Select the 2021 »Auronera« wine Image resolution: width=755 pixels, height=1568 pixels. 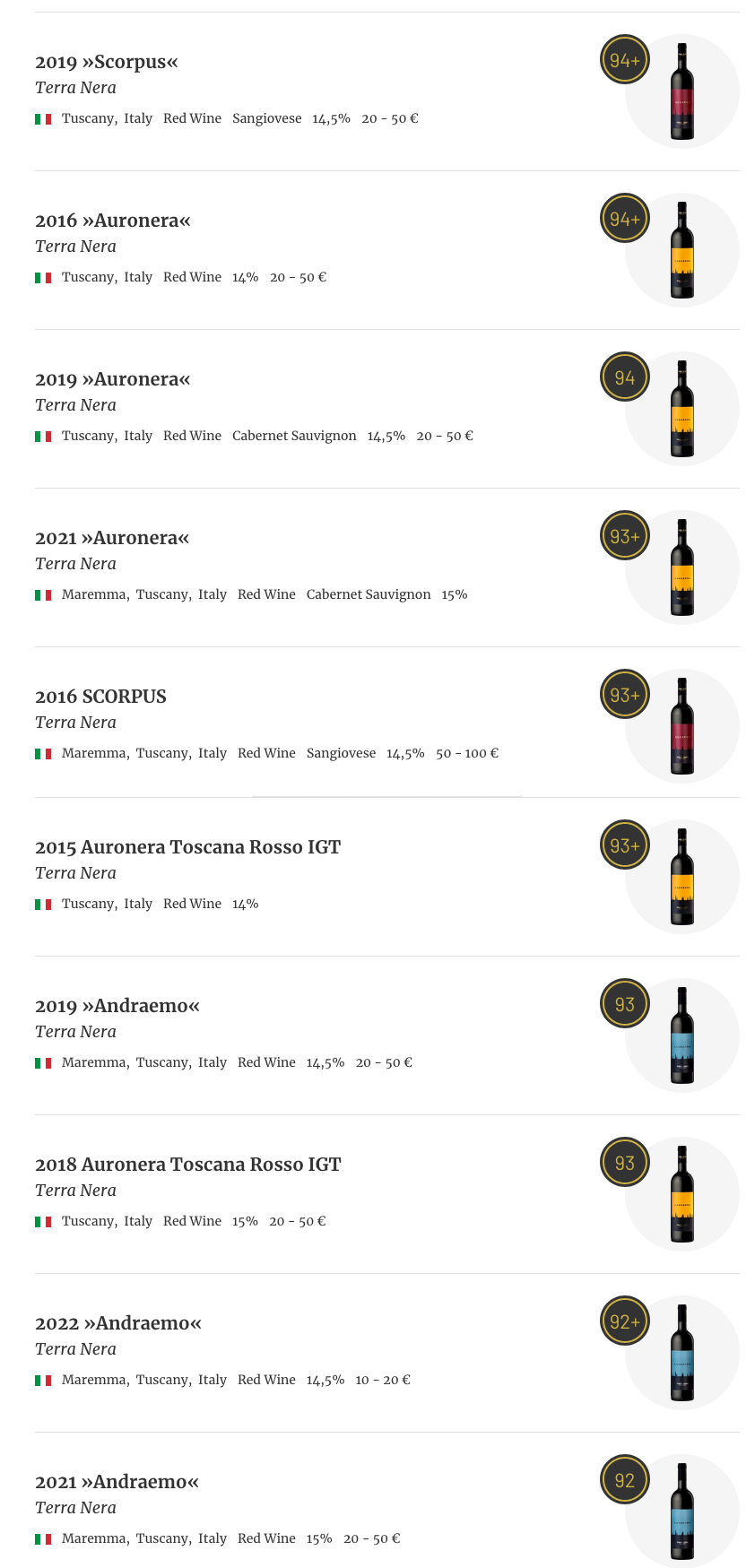coord(112,538)
